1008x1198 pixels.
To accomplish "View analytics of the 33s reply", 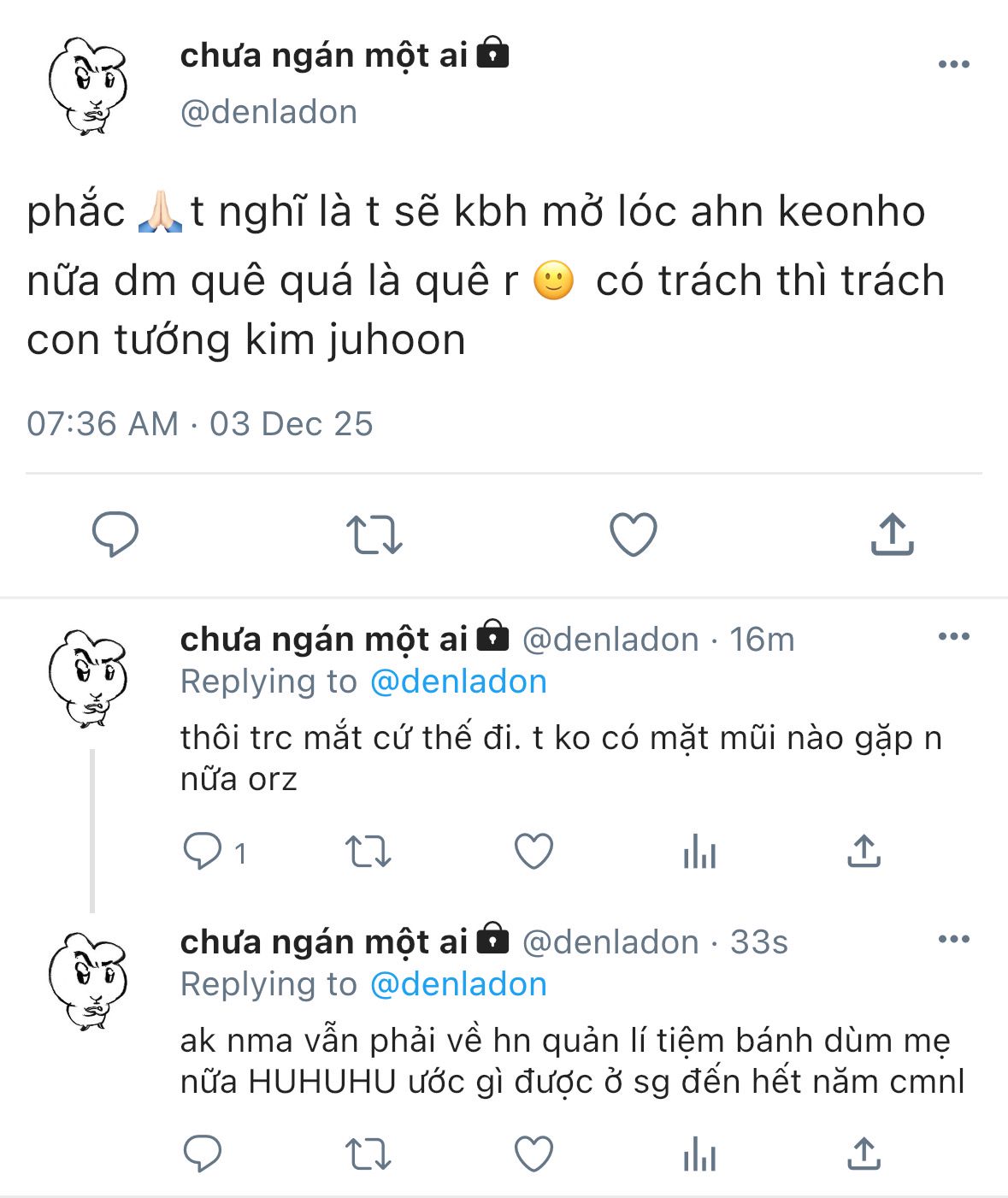I will click(699, 1154).
